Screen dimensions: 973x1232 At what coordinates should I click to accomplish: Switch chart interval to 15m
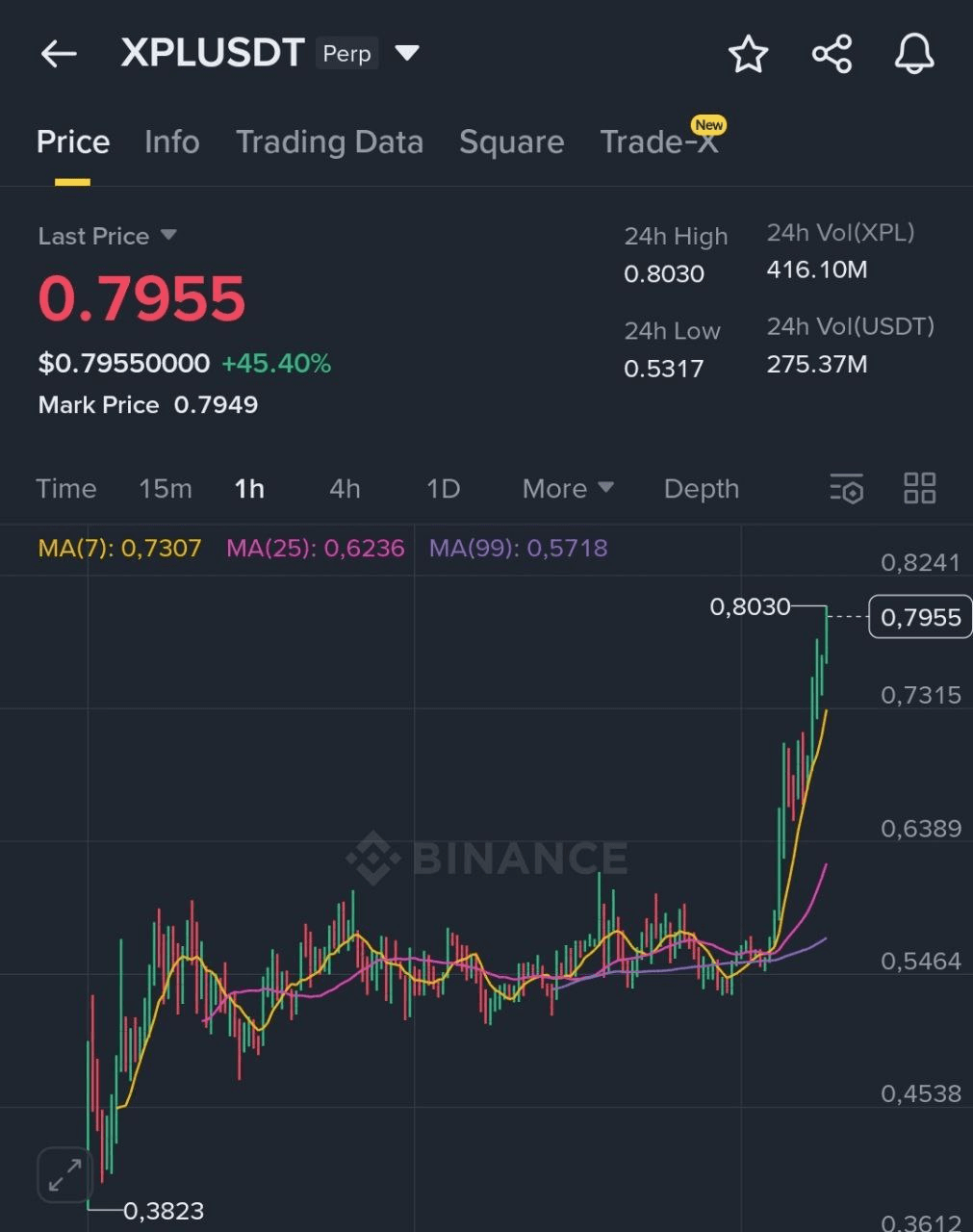[x=166, y=489]
